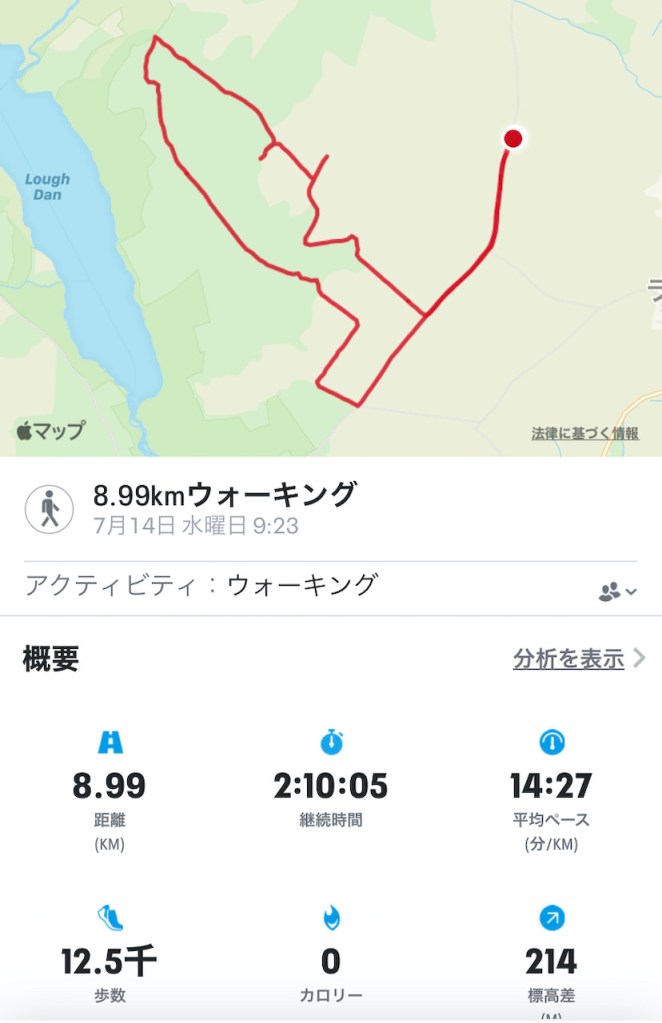Viewport: 662px width, 1023px height.
Task: Expand the privacy people dropdown
Action: click(617, 591)
